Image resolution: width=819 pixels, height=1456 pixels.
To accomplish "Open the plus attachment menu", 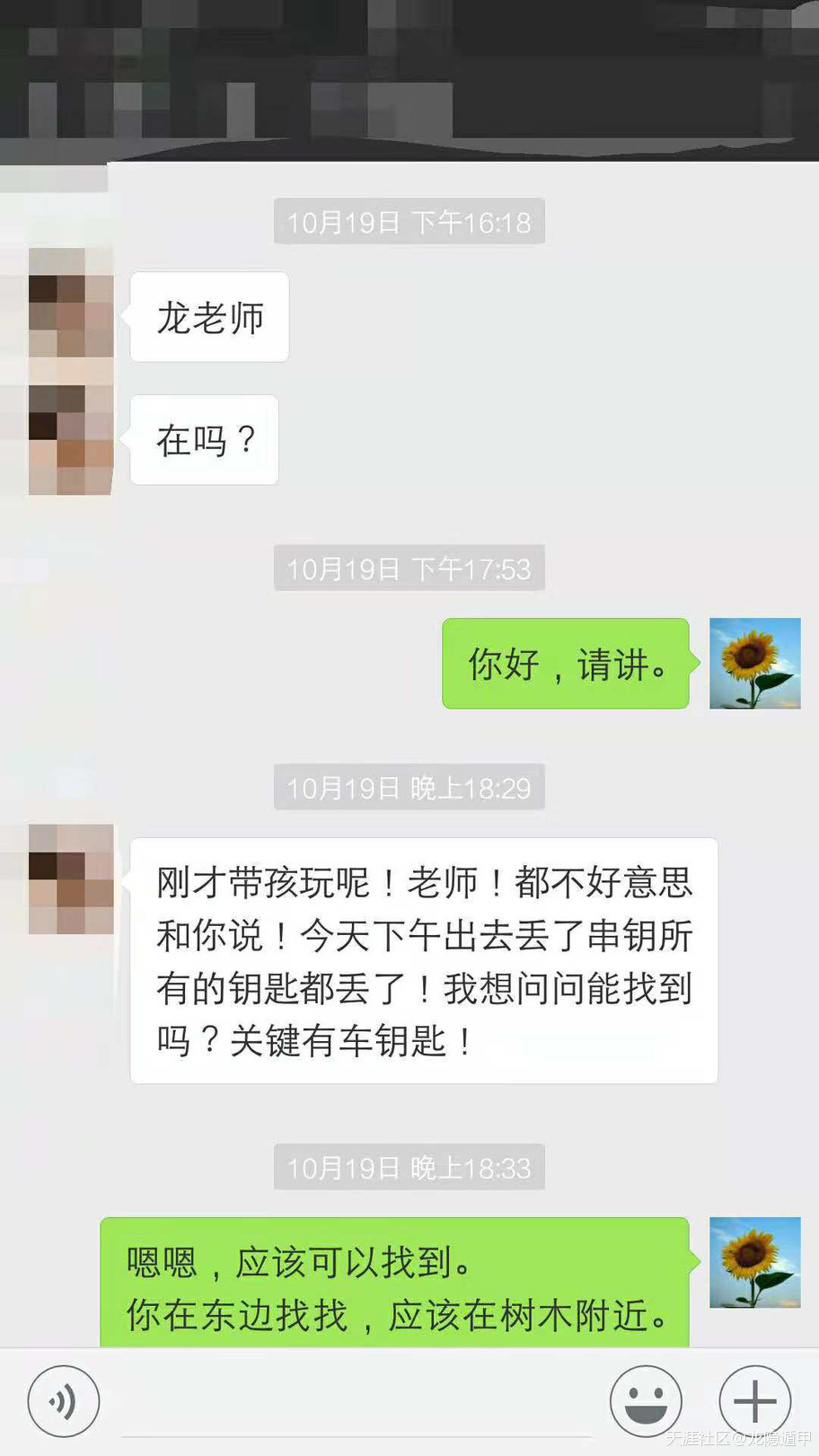I will tap(754, 1400).
